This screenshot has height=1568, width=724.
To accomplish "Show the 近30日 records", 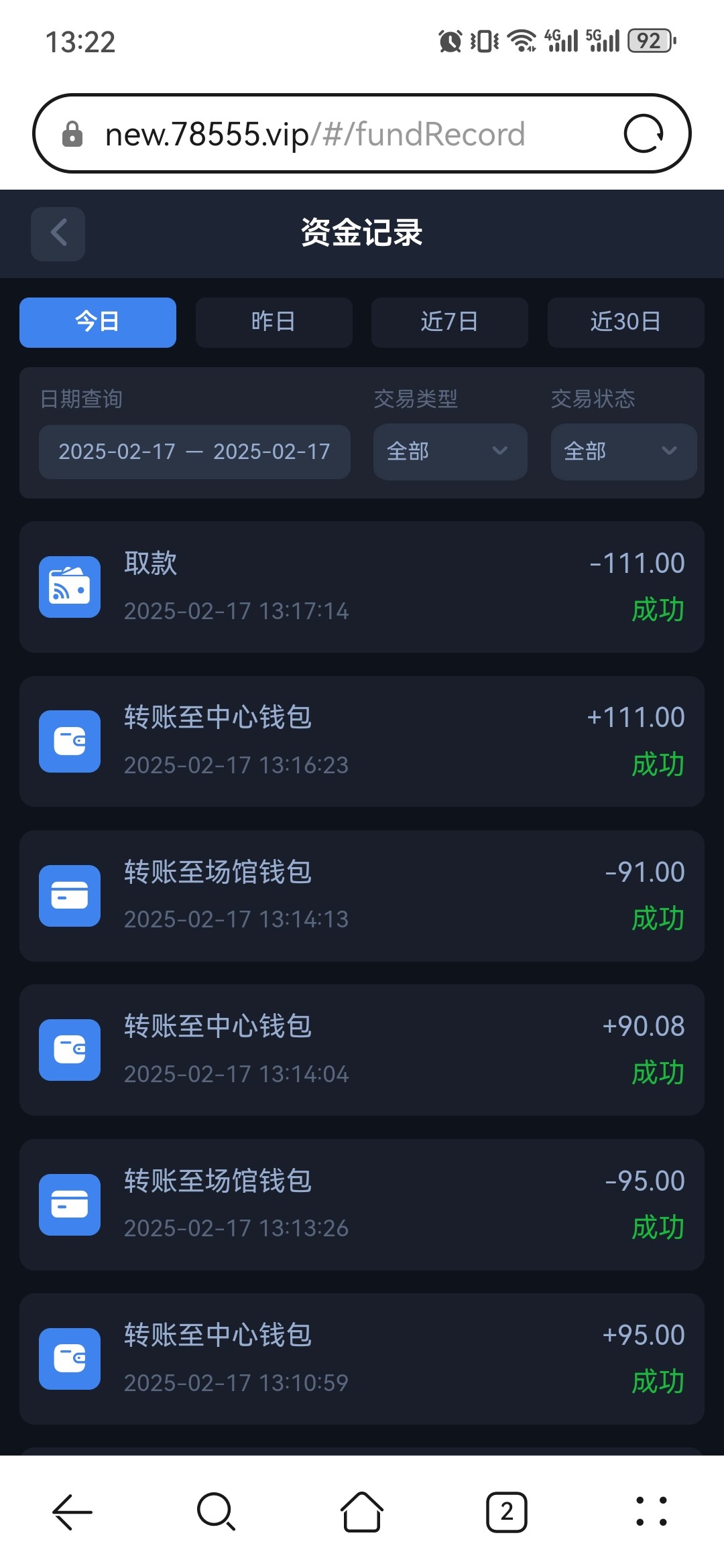I will tap(626, 322).
